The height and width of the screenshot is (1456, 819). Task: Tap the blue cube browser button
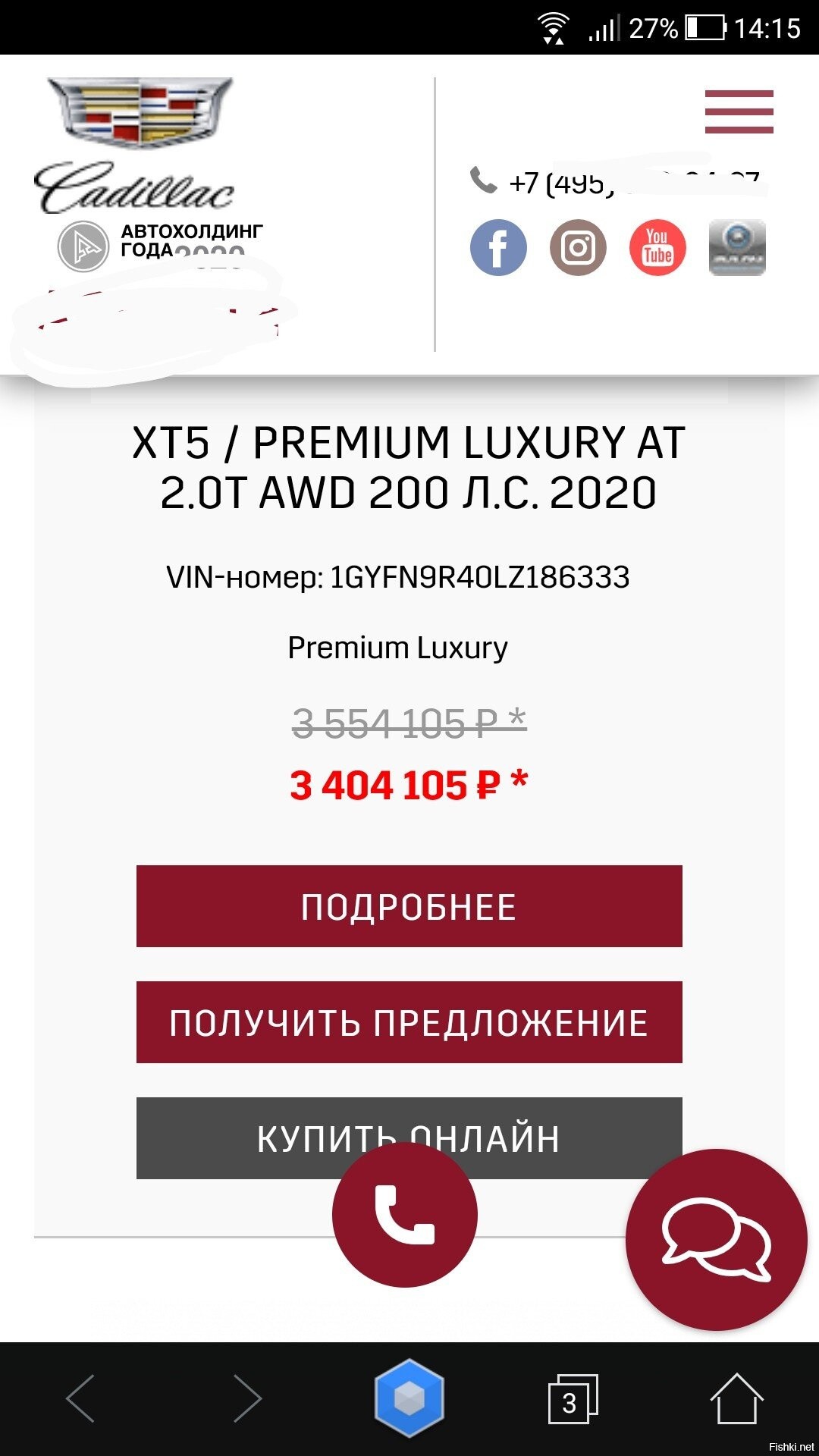coord(409,1399)
